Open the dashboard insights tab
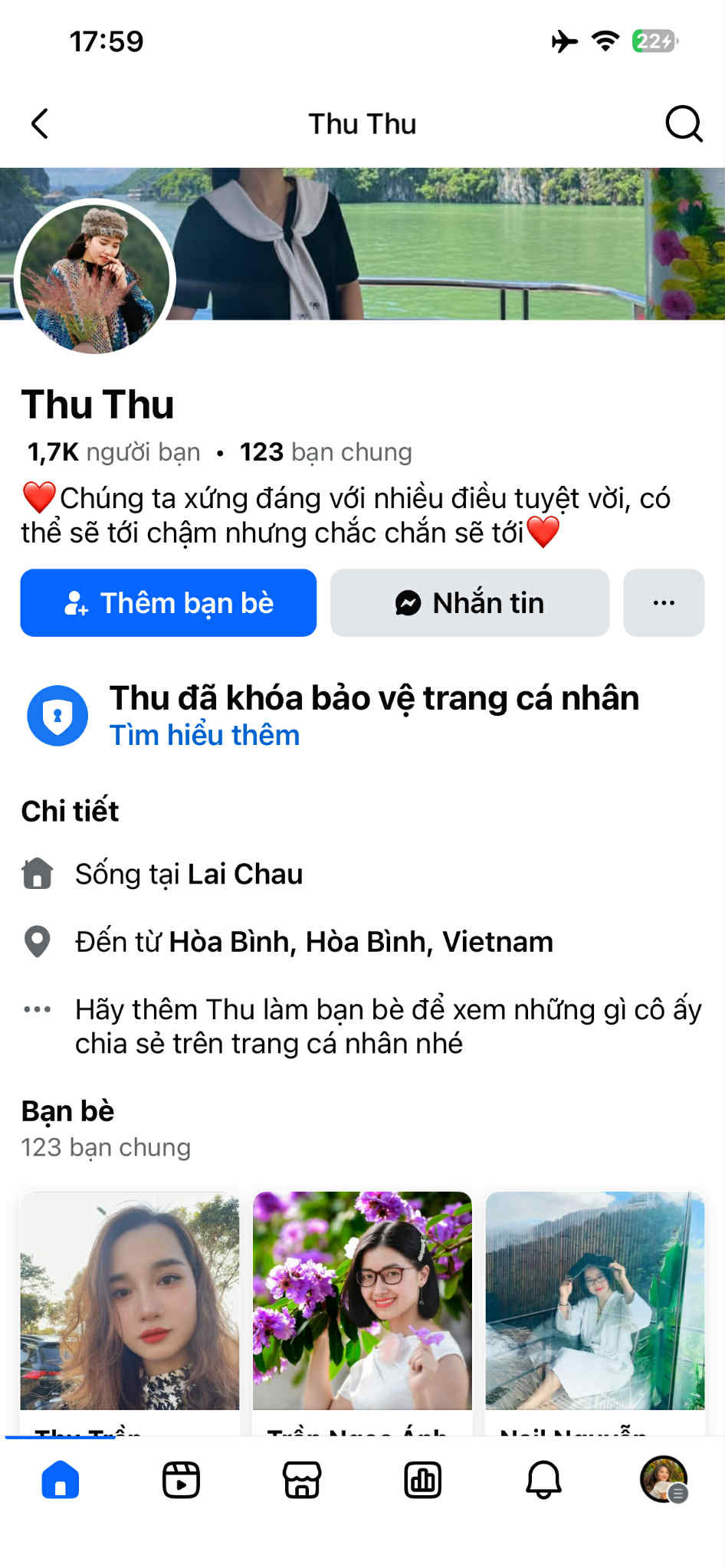The image size is (725, 1568). [x=423, y=1480]
